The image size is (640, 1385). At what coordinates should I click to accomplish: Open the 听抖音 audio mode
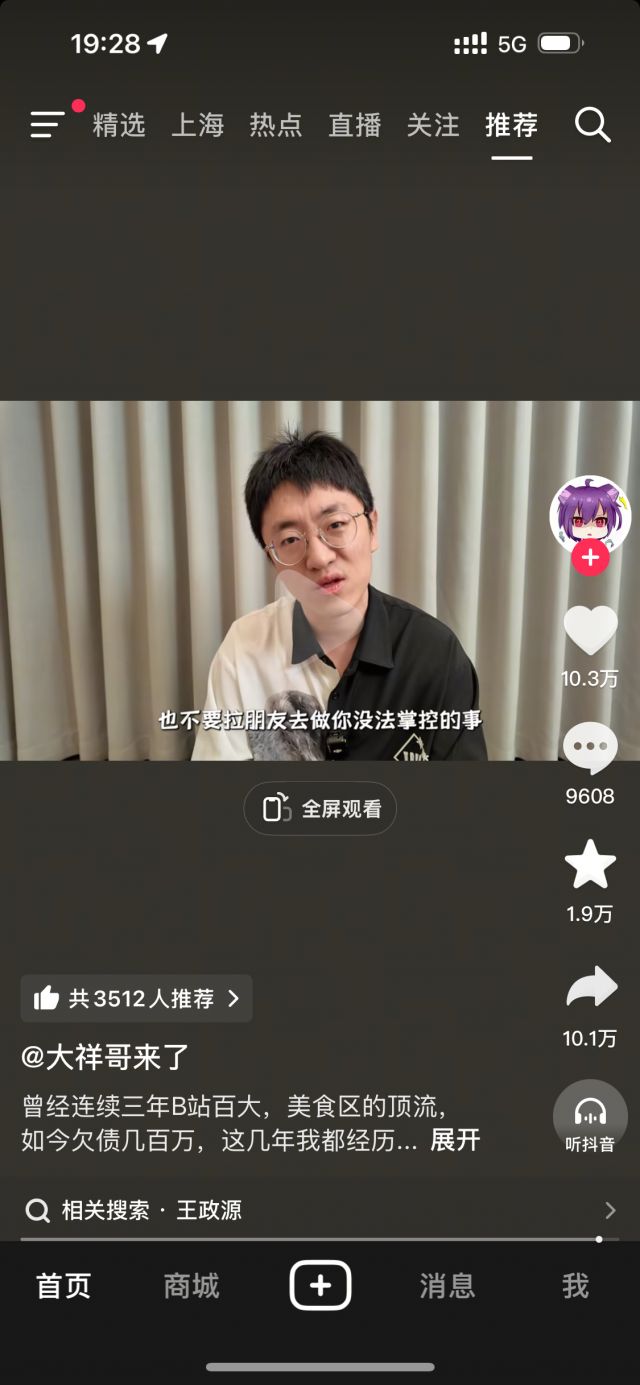coord(590,1117)
